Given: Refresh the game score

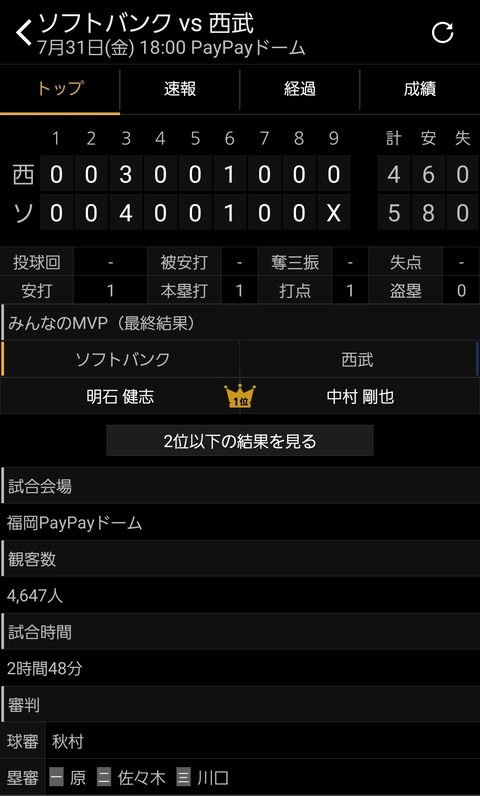Looking at the screenshot, I should click(x=442, y=33).
